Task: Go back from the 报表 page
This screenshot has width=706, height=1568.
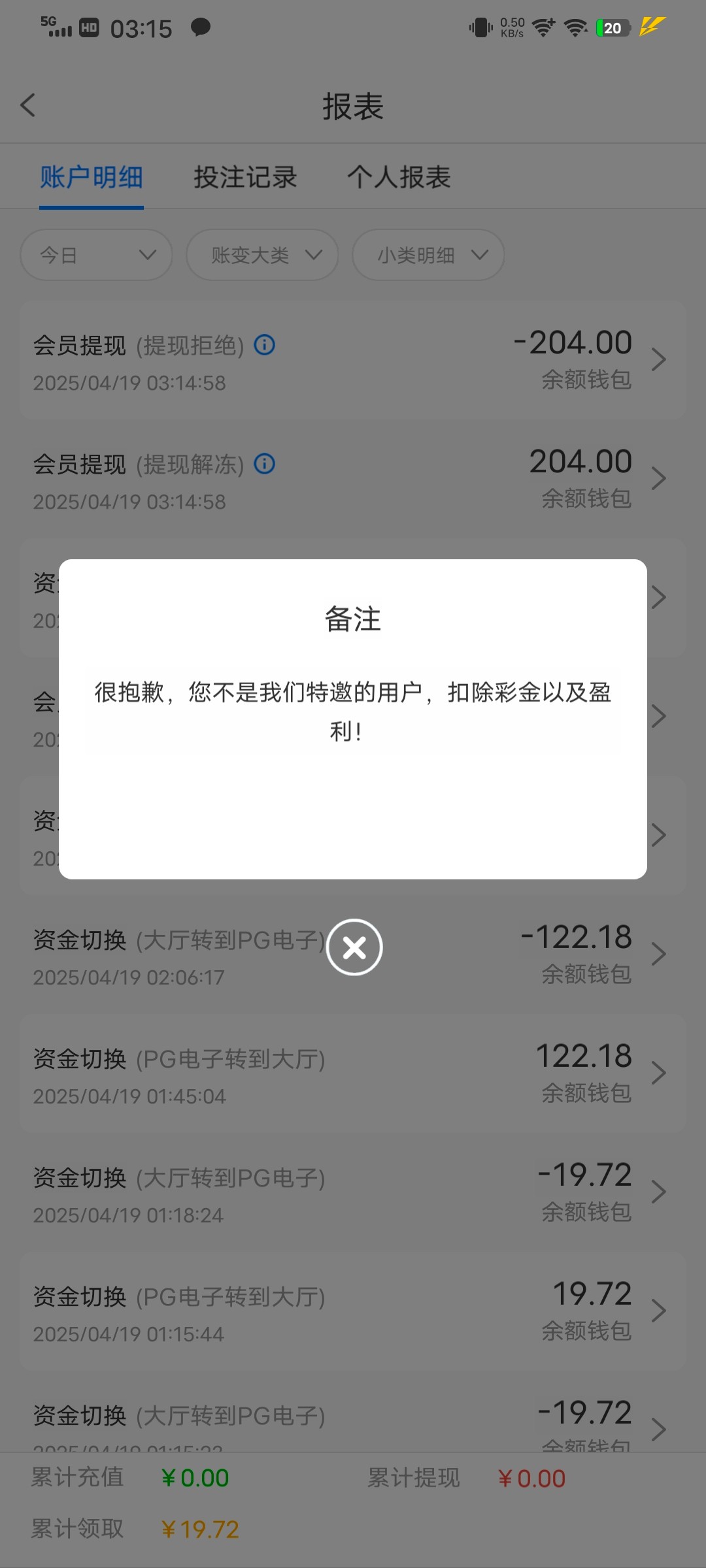Action: [x=27, y=105]
